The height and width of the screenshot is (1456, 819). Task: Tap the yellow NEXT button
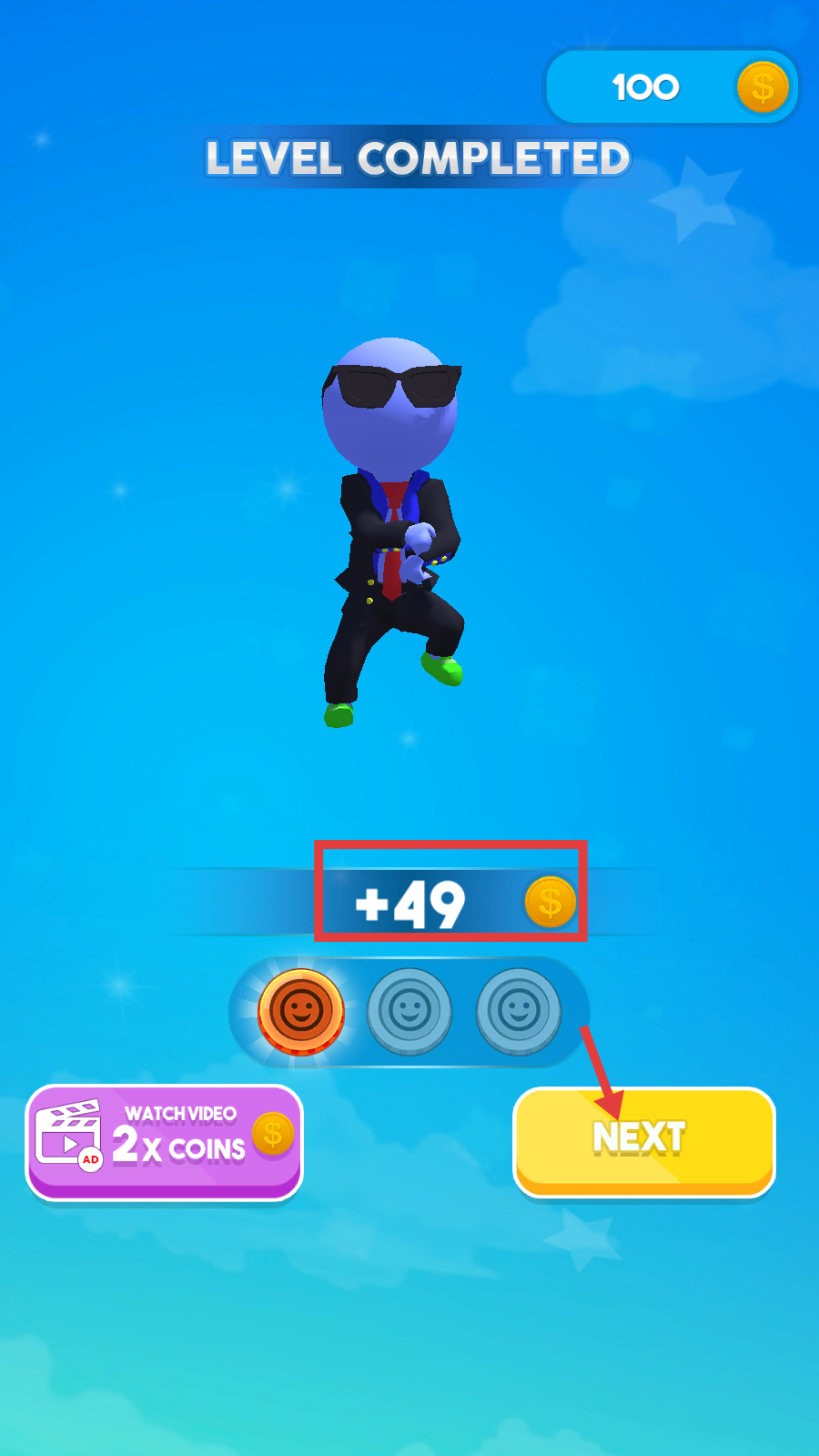tap(644, 1140)
